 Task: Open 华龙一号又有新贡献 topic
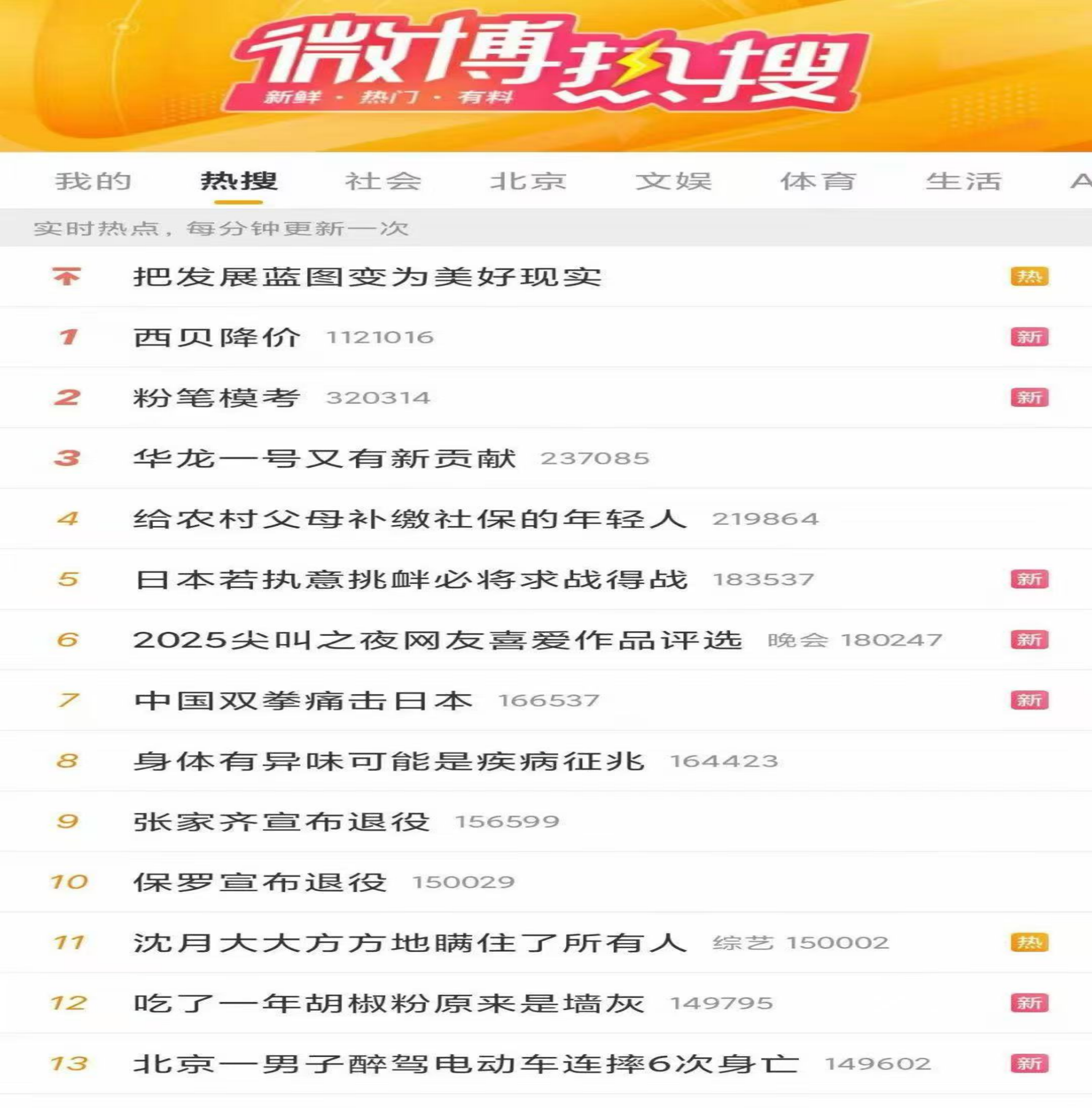click(325, 458)
